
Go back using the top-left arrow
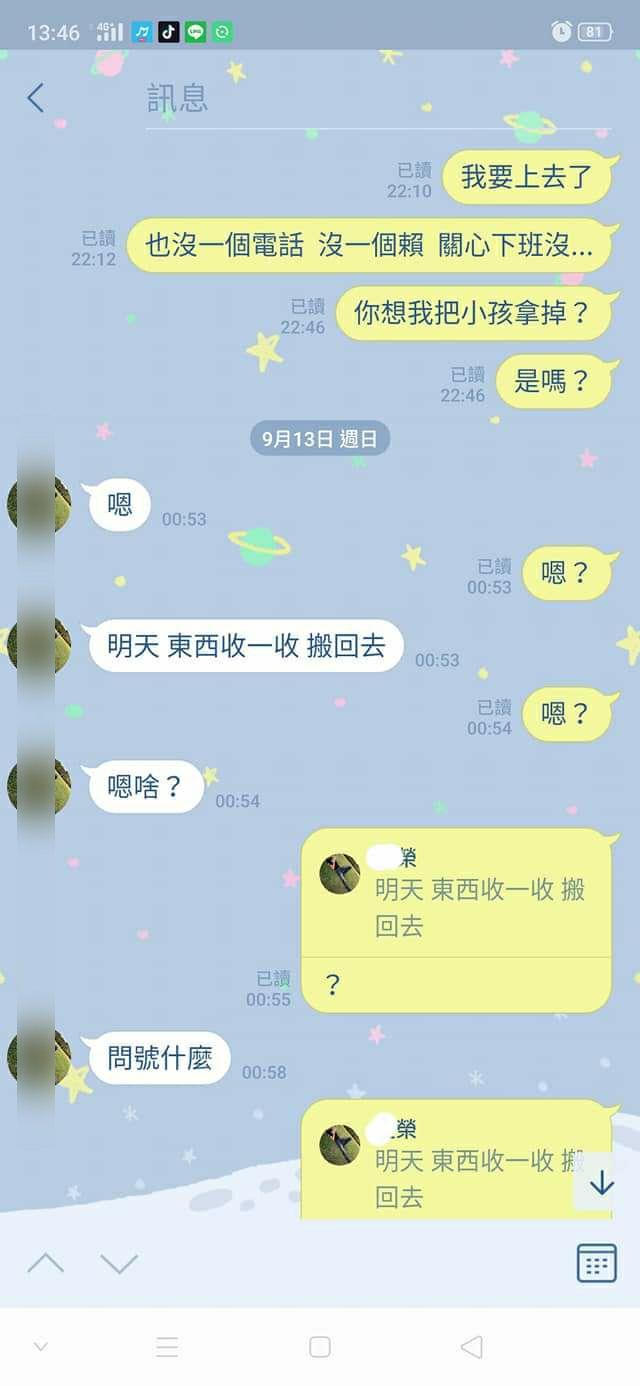(35, 97)
